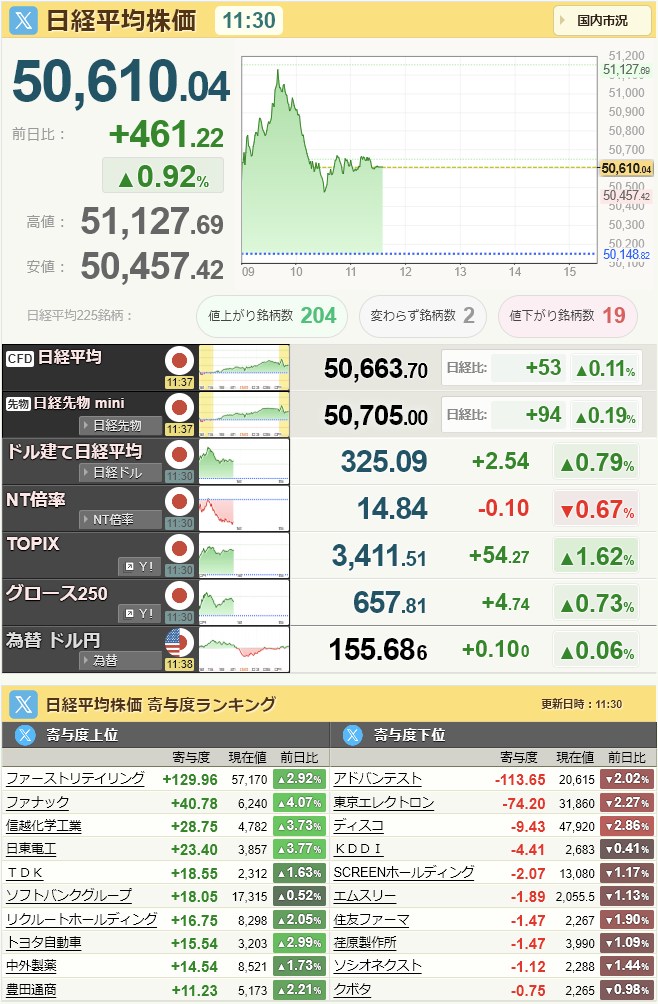View ファナック stock details
658x1004 pixels.
[x=38, y=802]
